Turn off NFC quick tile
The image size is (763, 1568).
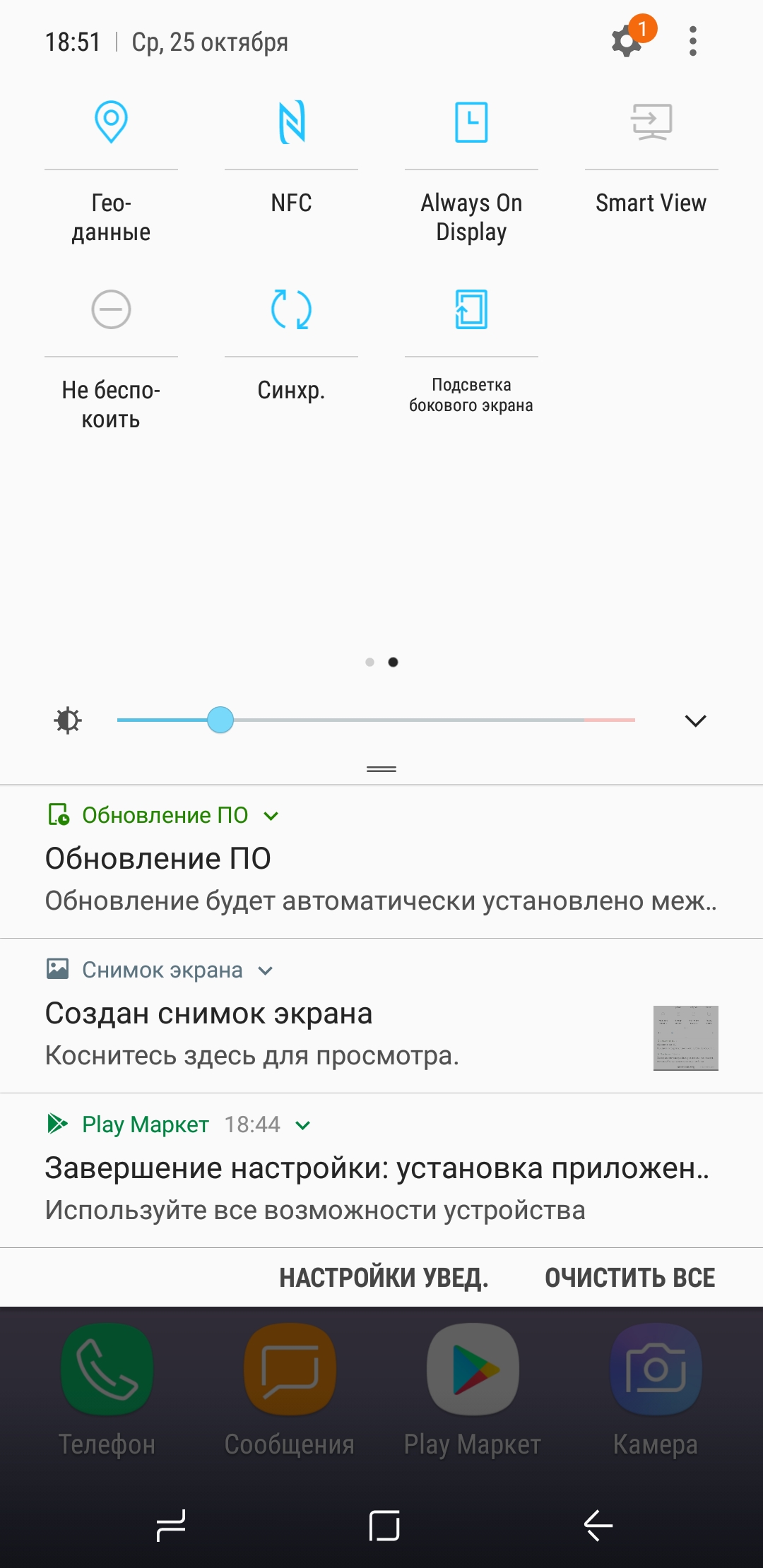pyautogui.click(x=291, y=122)
